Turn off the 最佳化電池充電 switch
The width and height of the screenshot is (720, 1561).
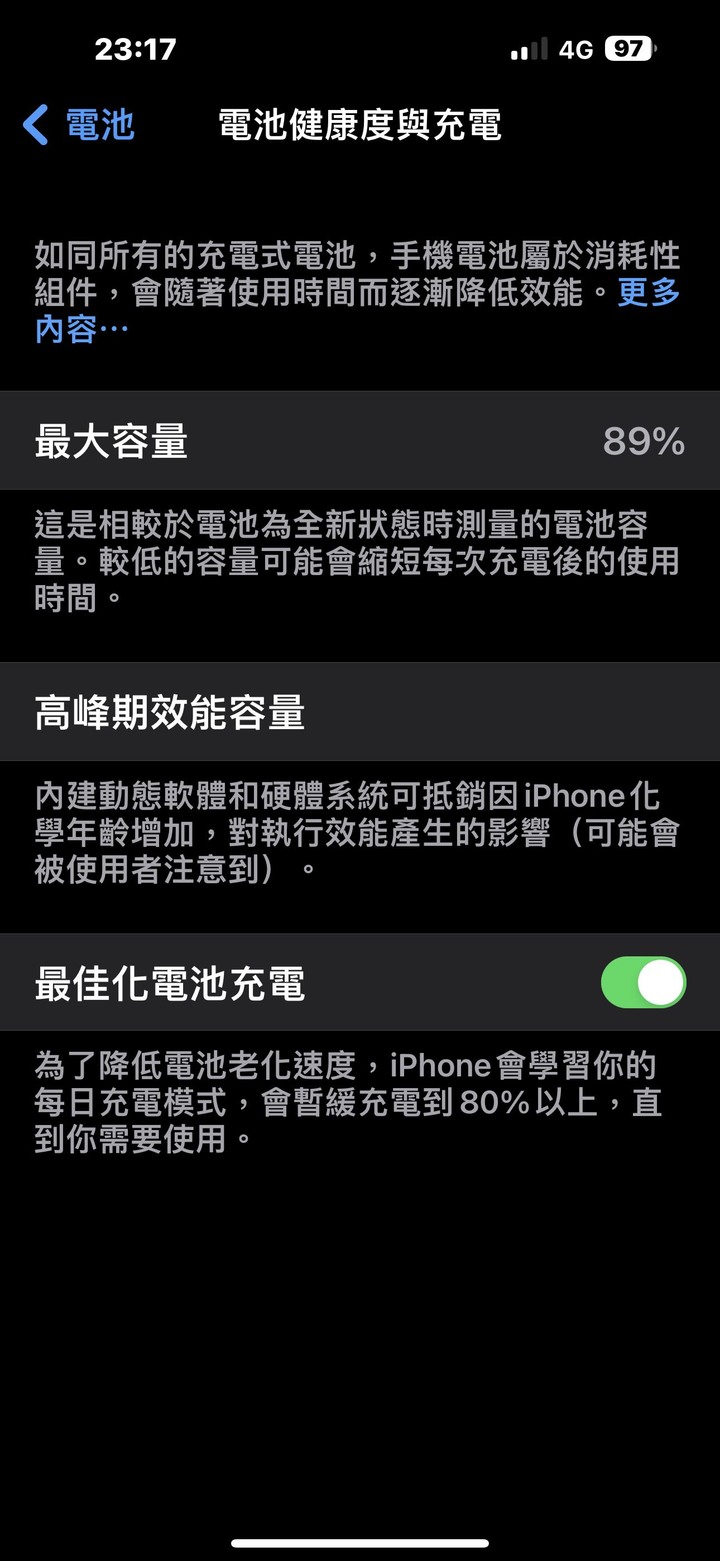(x=643, y=982)
